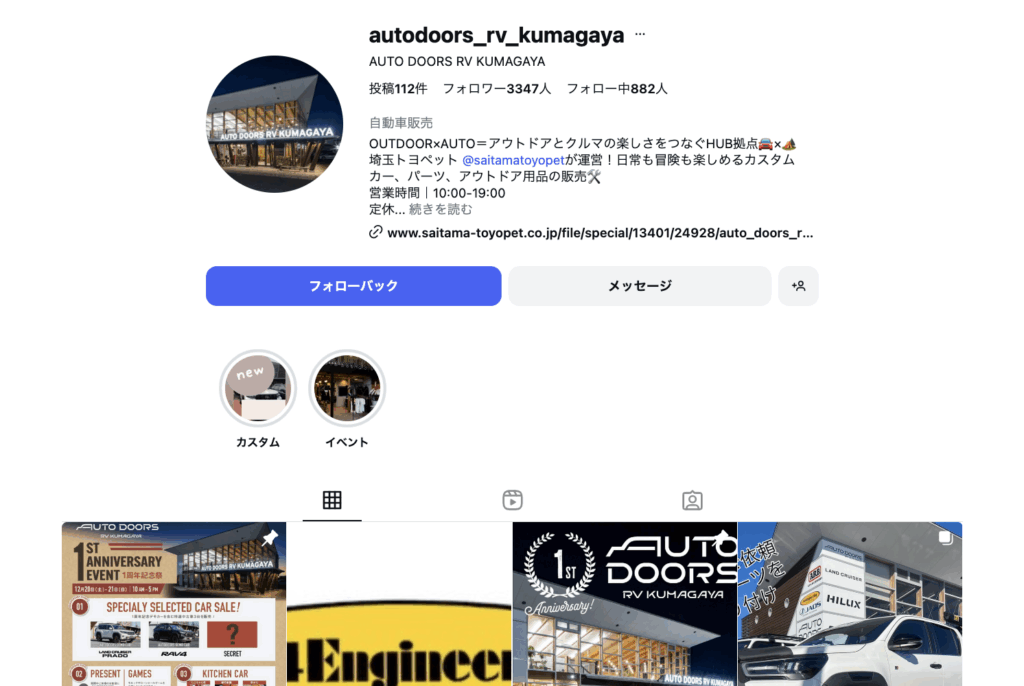Switch to the tagged posts tab

(692, 500)
